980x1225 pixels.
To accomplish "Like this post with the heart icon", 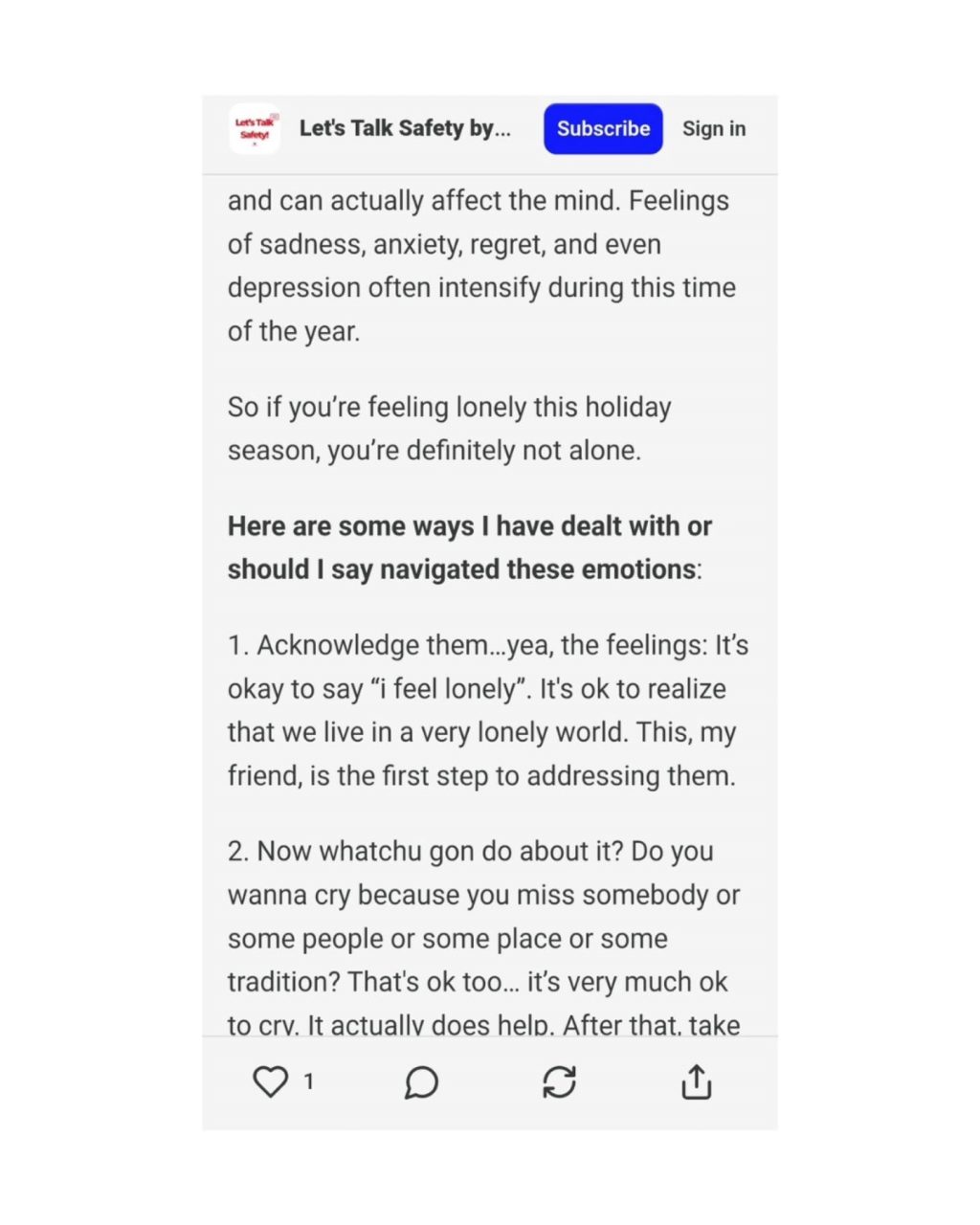I will 271,1082.
